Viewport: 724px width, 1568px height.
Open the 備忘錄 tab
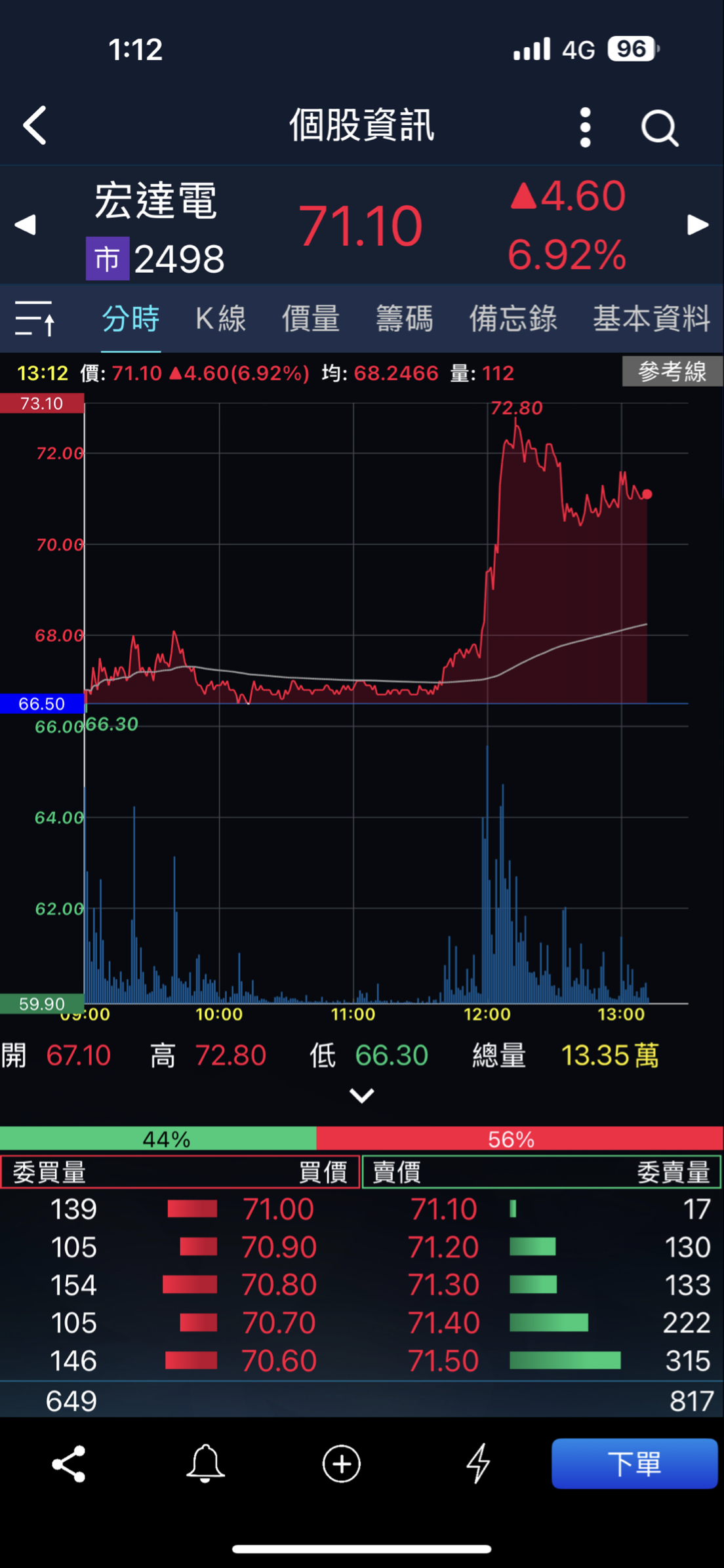click(513, 319)
